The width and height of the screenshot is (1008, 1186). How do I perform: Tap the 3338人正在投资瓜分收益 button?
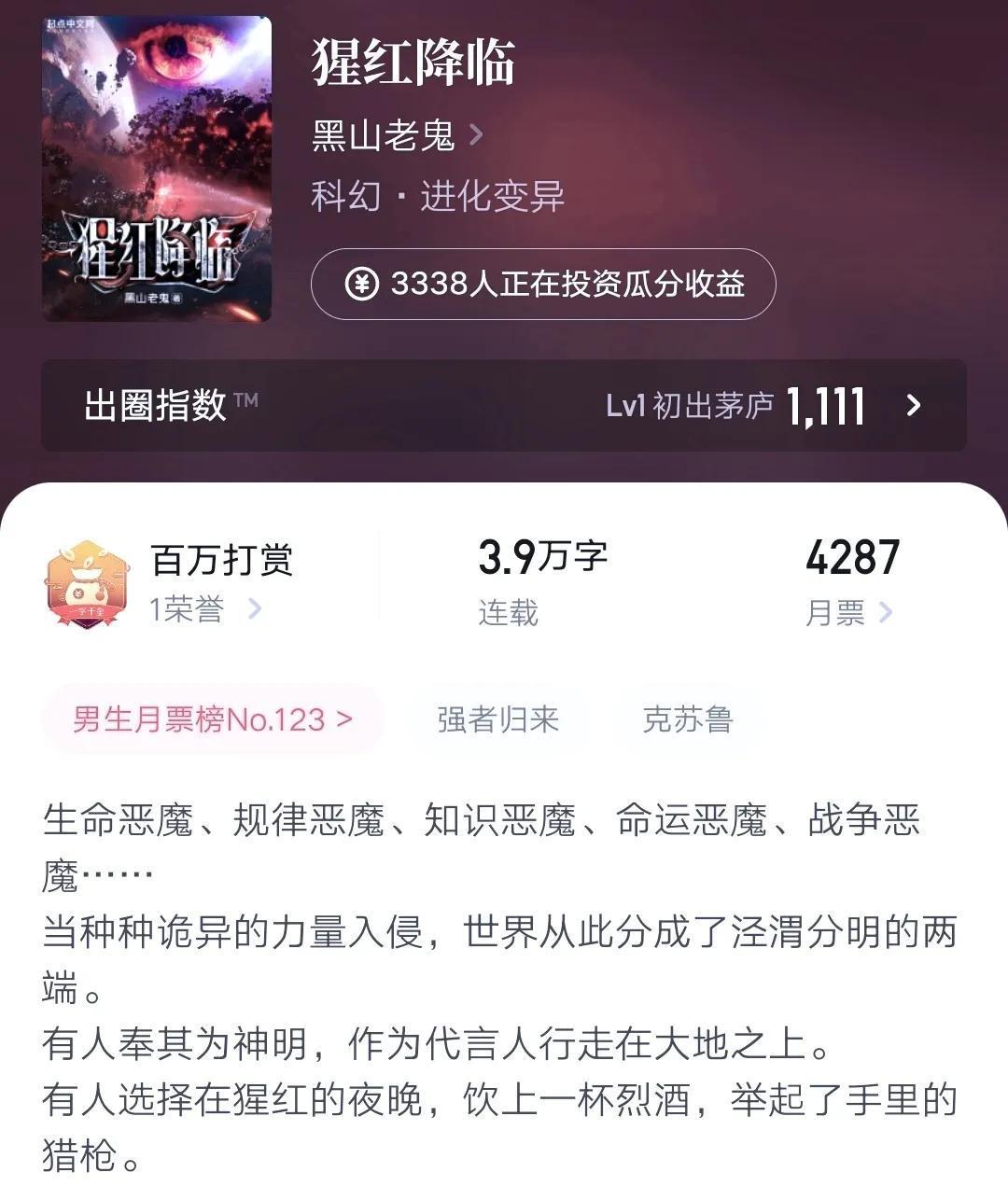click(x=543, y=284)
